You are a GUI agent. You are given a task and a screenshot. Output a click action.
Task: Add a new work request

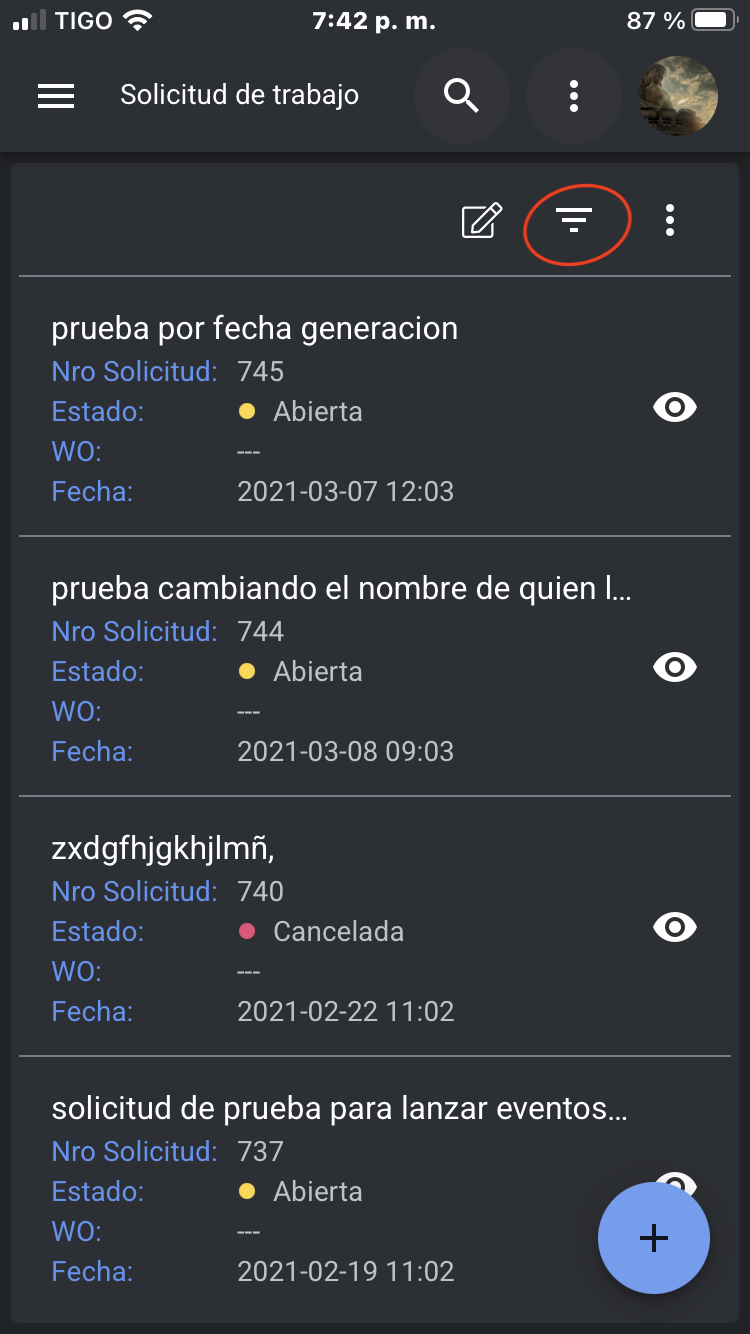654,1238
